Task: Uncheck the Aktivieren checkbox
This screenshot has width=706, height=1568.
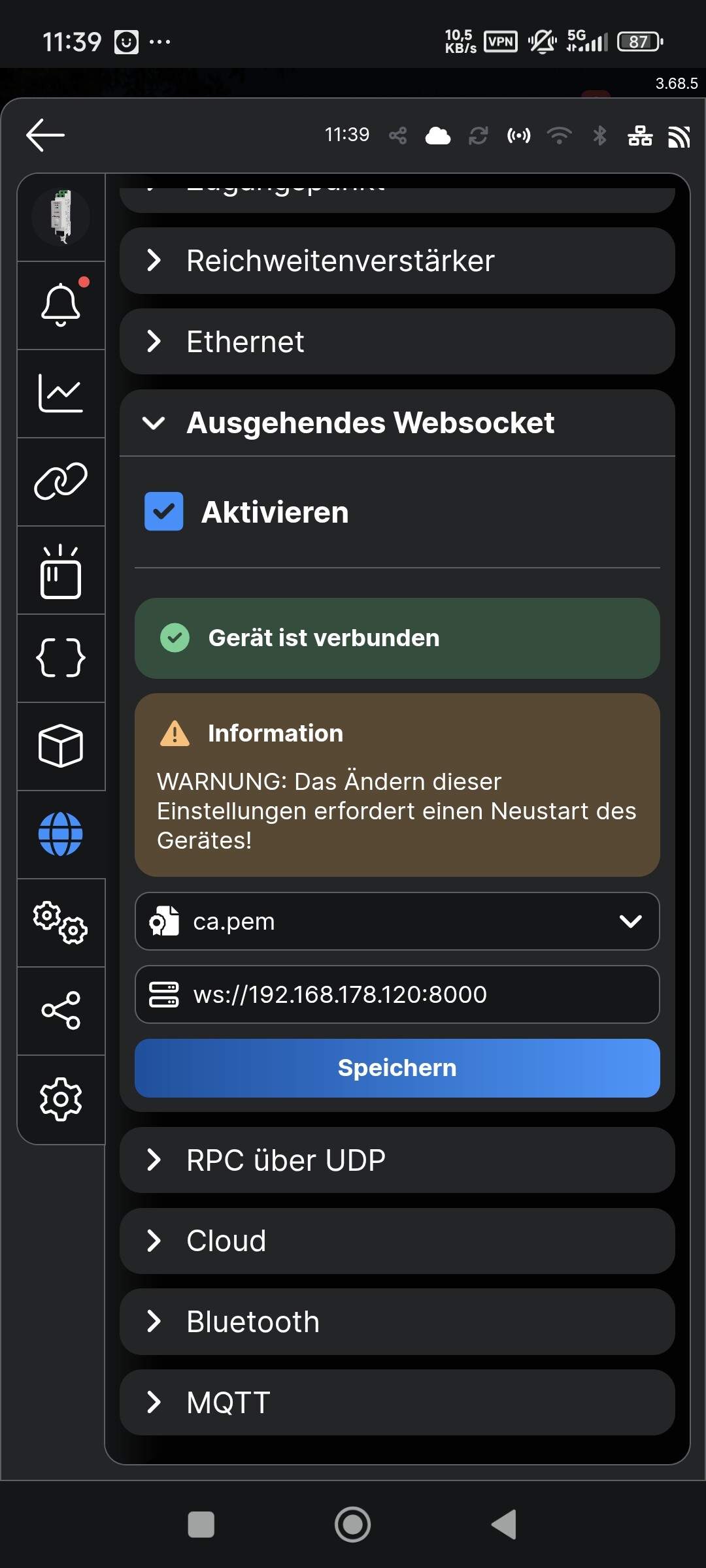Action: 164,512
